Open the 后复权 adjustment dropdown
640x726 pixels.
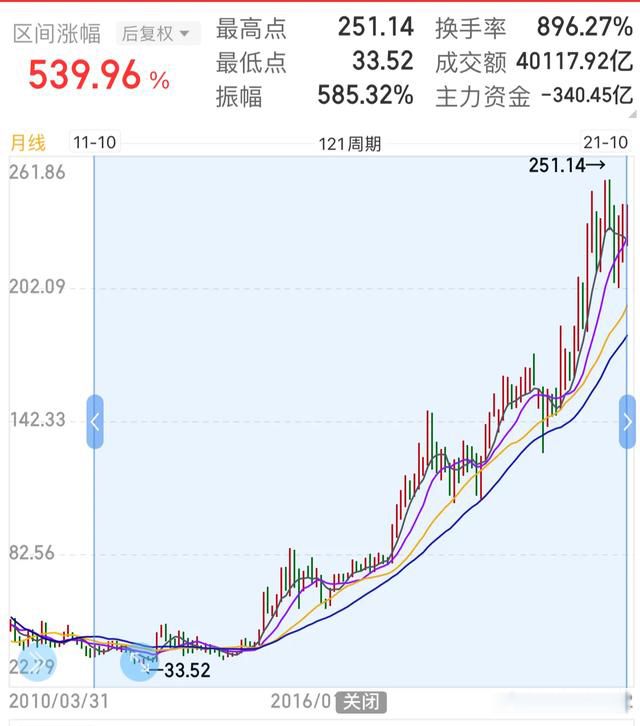(157, 34)
